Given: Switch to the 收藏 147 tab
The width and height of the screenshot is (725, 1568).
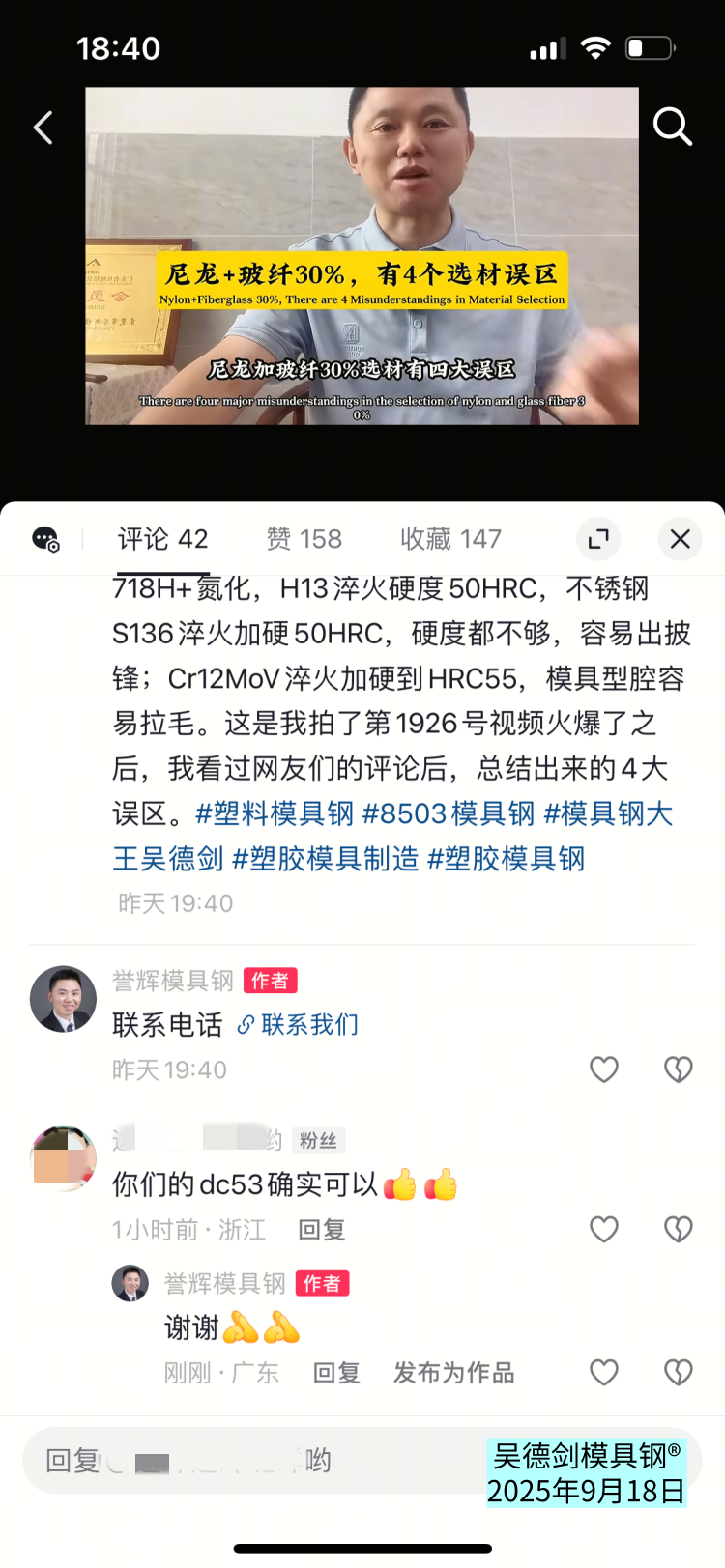Looking at the screenshot, I should (450, 538).
